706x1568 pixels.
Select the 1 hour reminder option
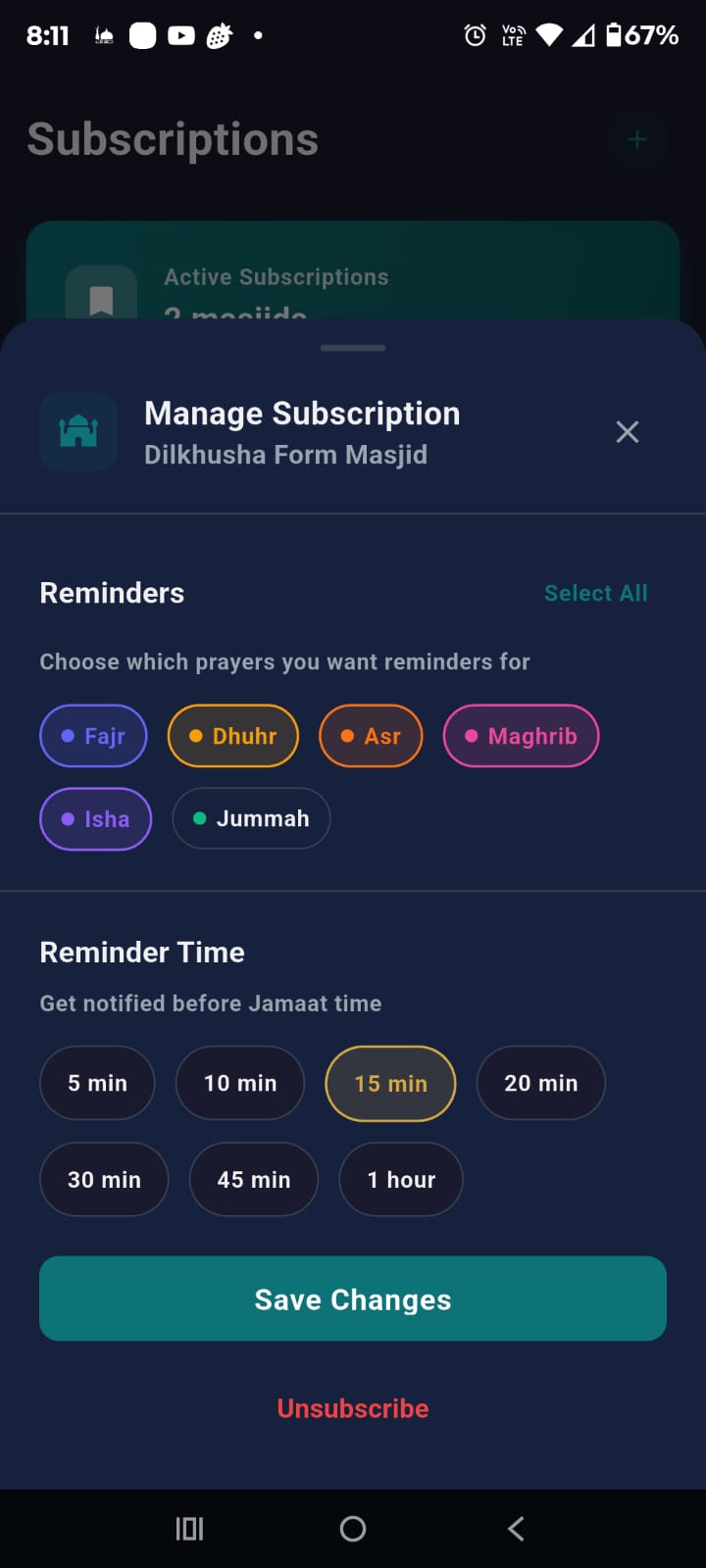(400, 1179)
